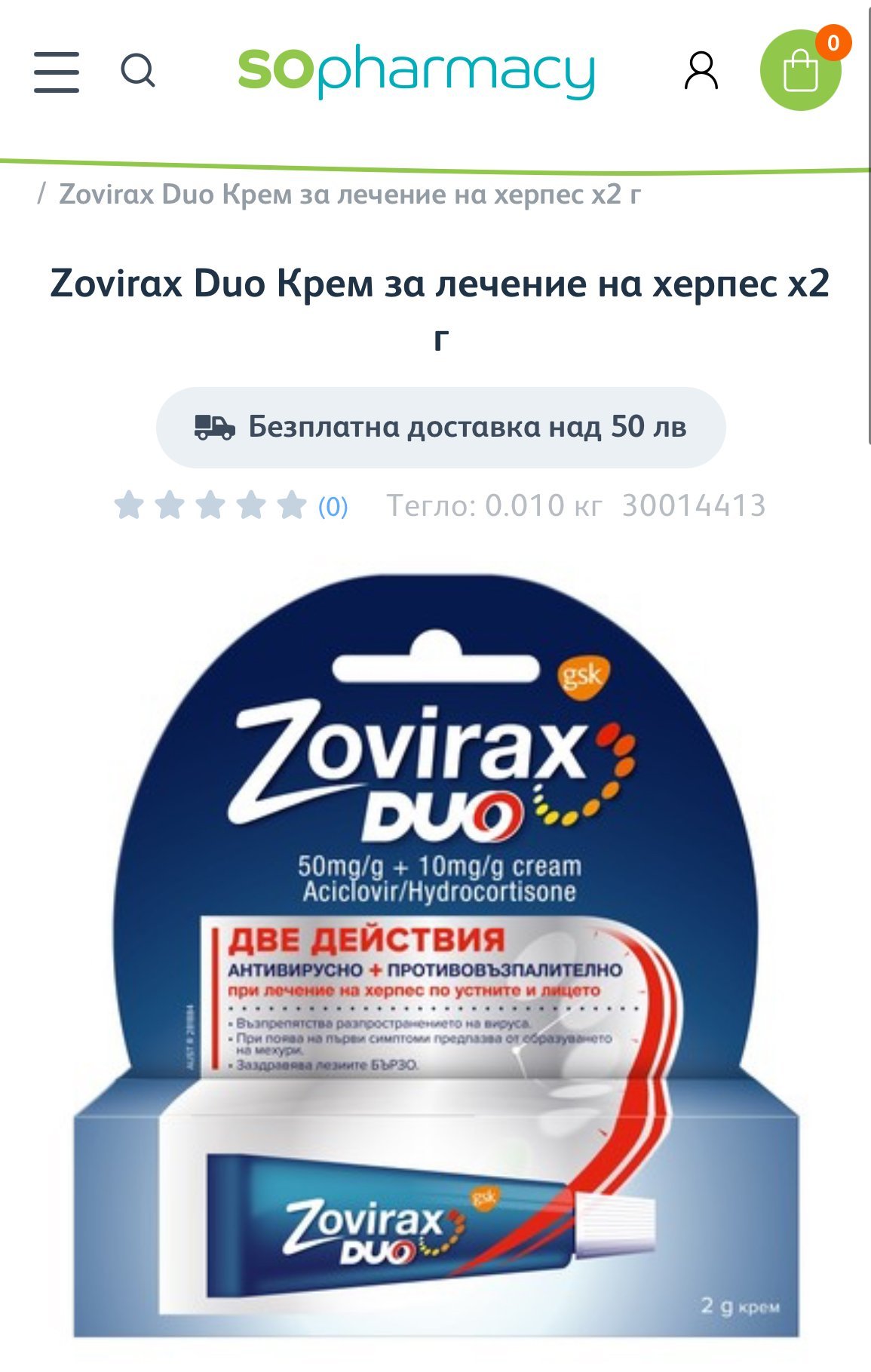Open the search icon
This screenshot has width=871, height=1372.
(x=138, y=72)
